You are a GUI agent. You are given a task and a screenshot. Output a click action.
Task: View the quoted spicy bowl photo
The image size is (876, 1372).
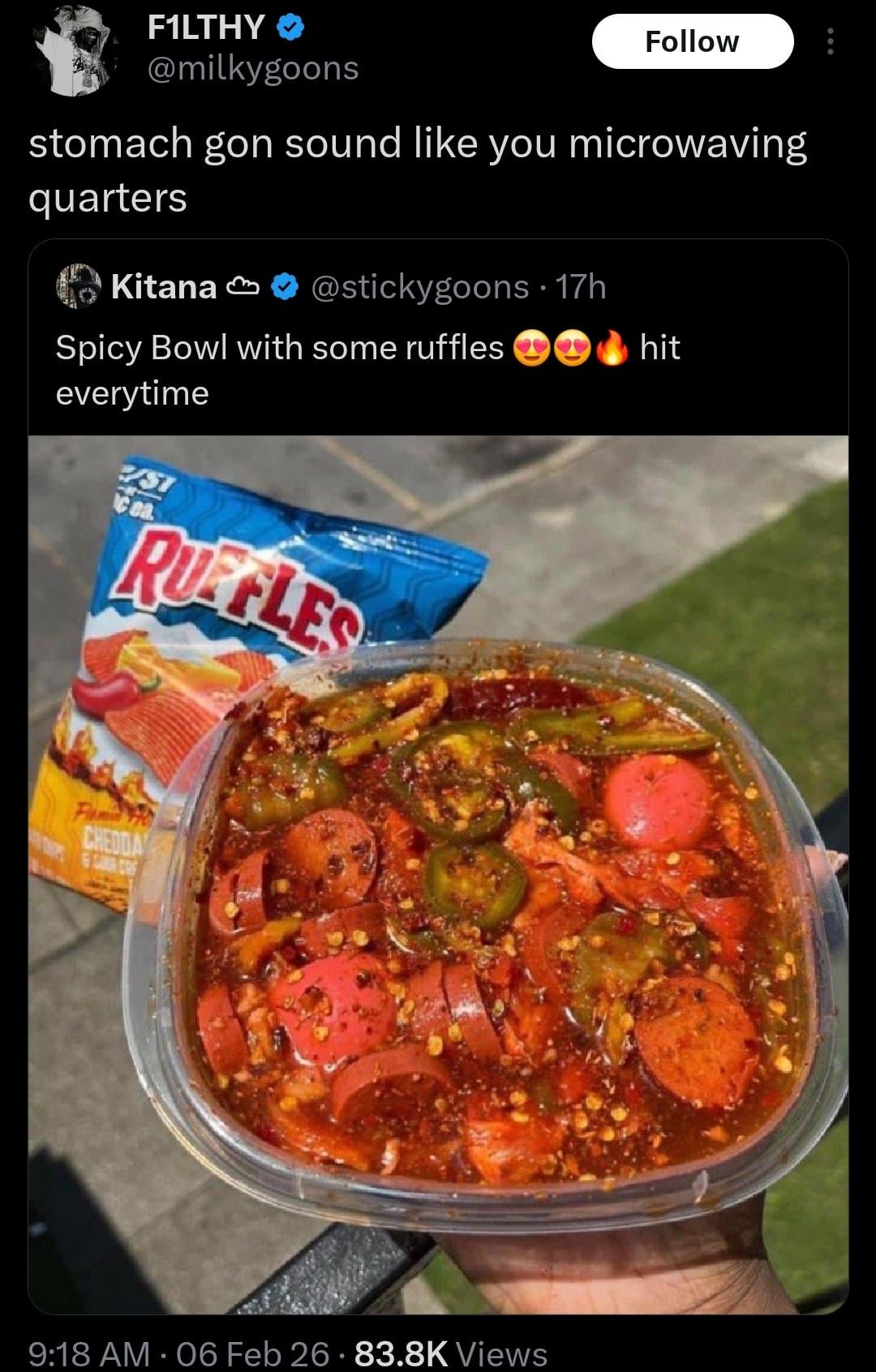coord(438,874)
